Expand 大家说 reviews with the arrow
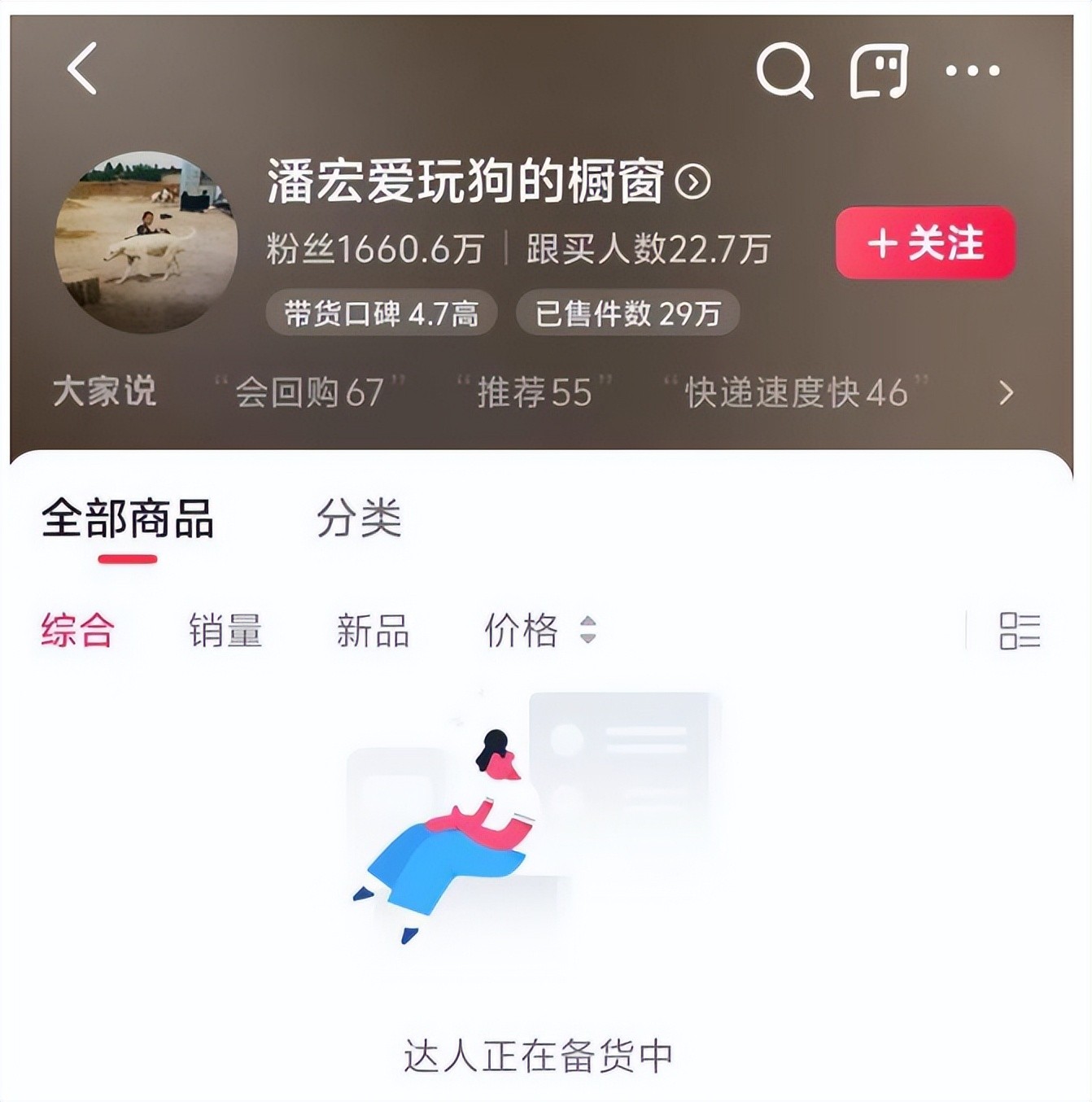This screenshot has width=1092, height=1102. point(1007,393)
